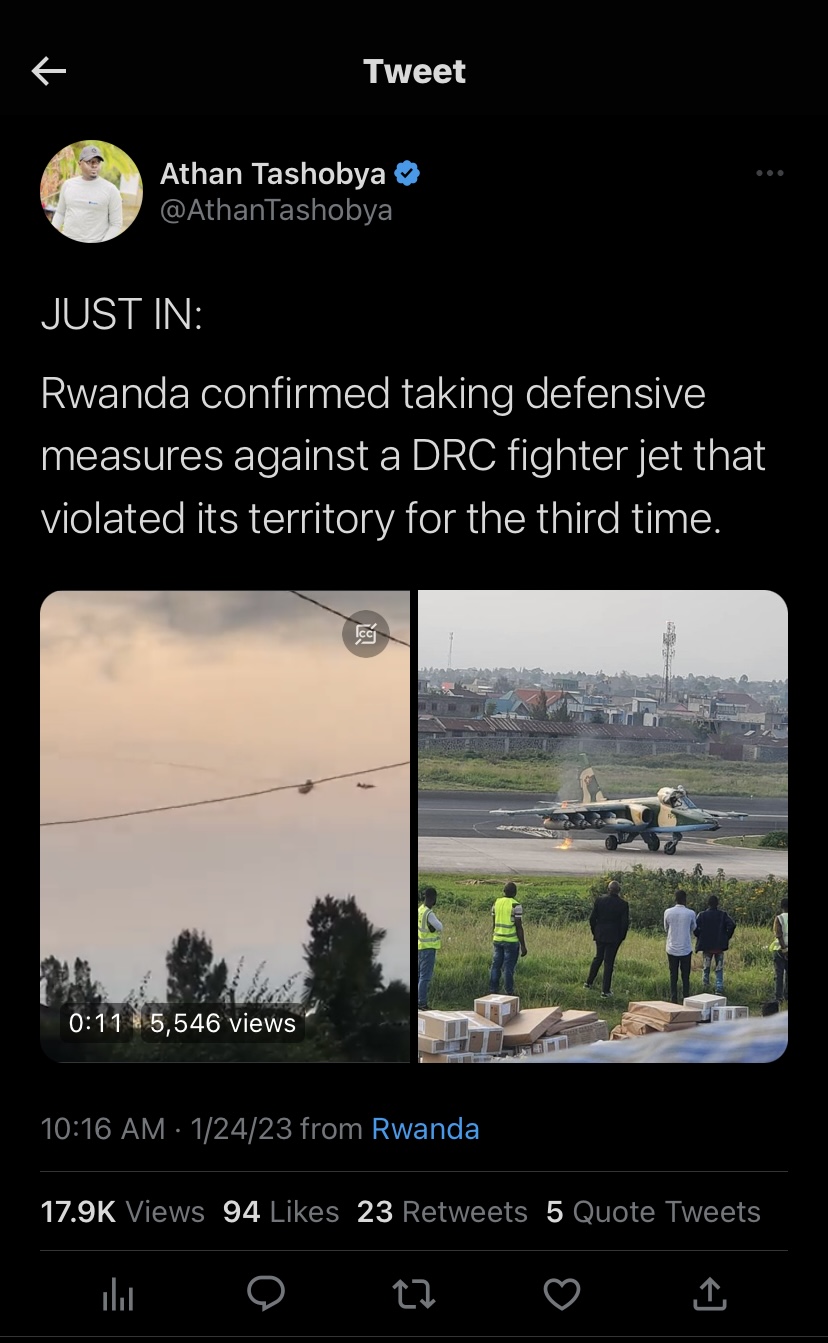
Task: Open Athan Tashobya's profile picture
Action: [x=91, y=191]
